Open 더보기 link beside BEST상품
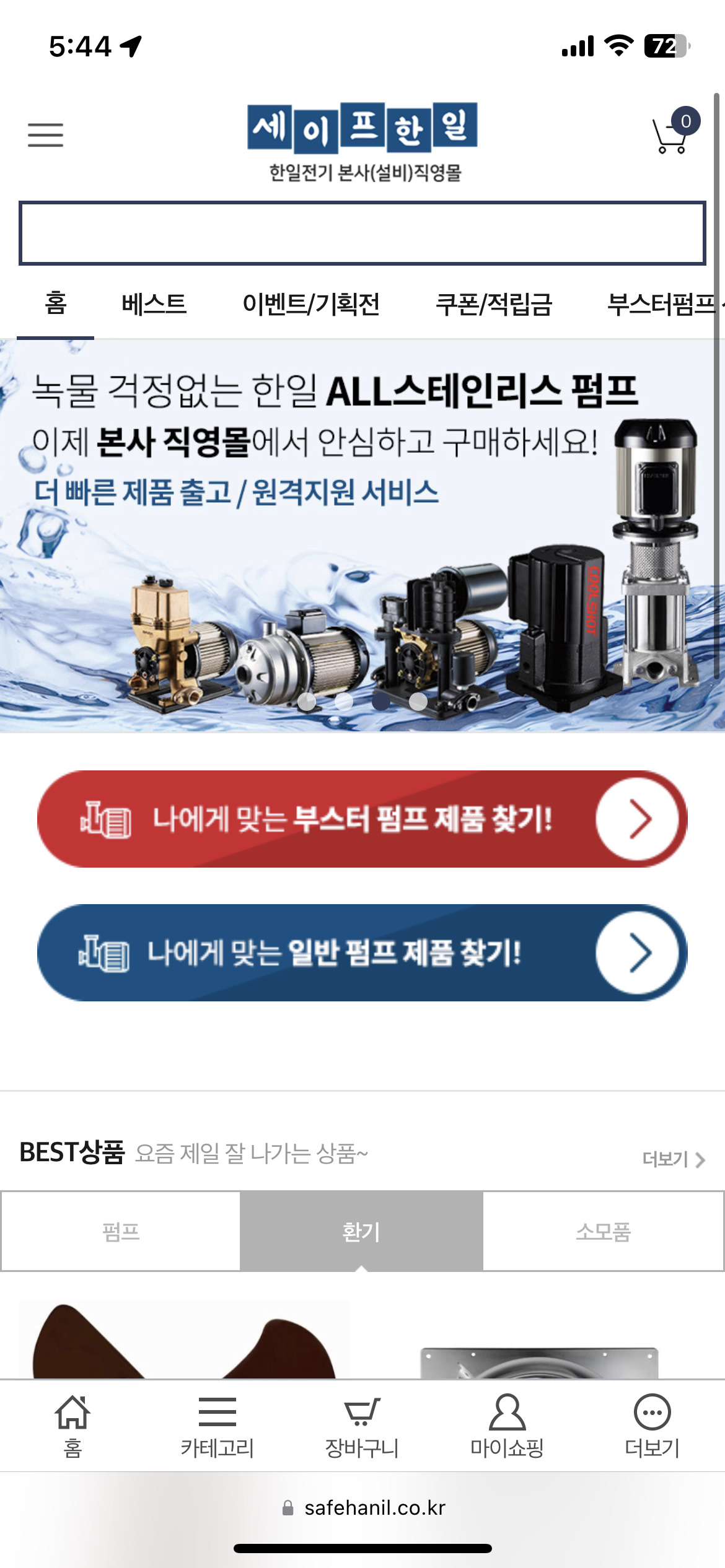This screenshot has height=1568, width=725. click(x=673, y=1159)
